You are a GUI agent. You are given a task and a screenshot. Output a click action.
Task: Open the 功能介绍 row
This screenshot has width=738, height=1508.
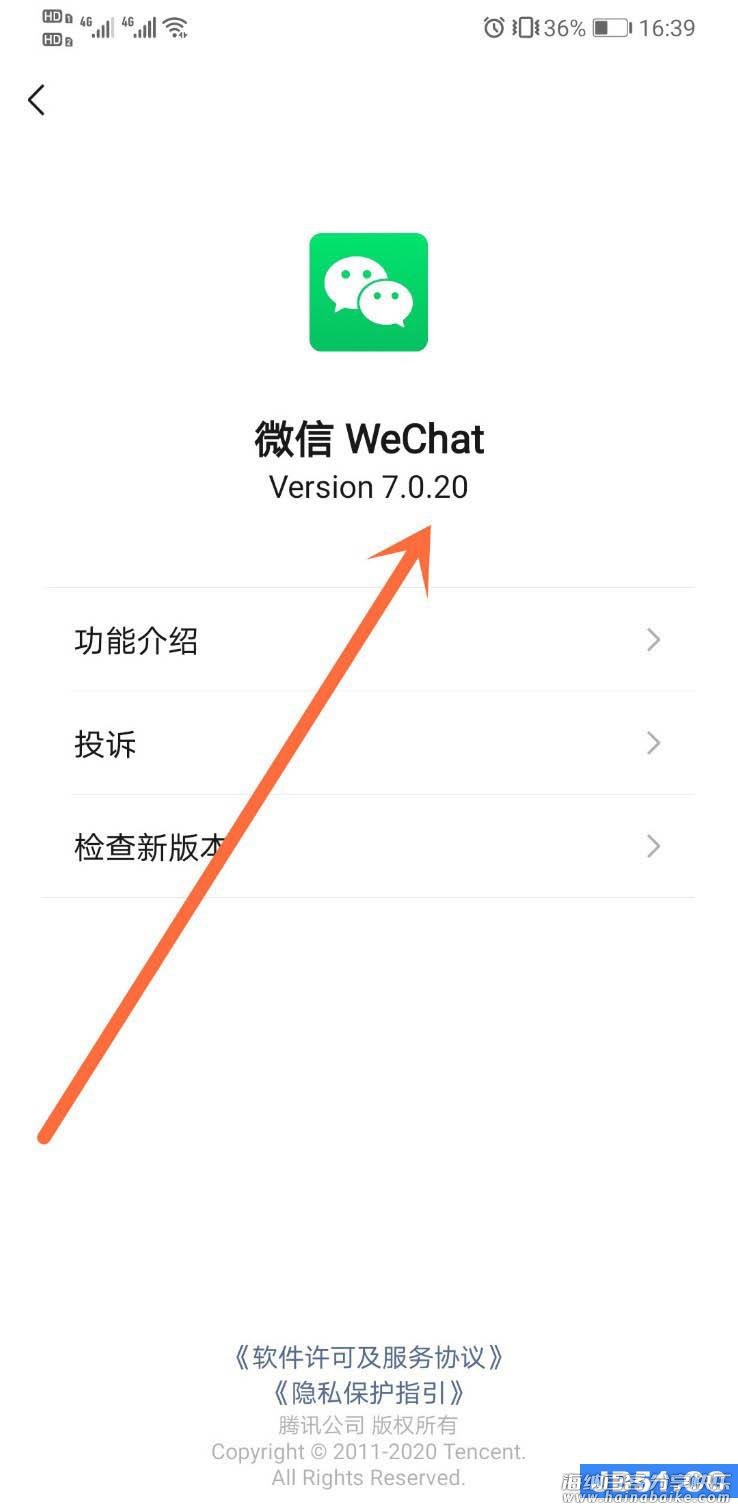pyautogui.click(x=368, y=640)
